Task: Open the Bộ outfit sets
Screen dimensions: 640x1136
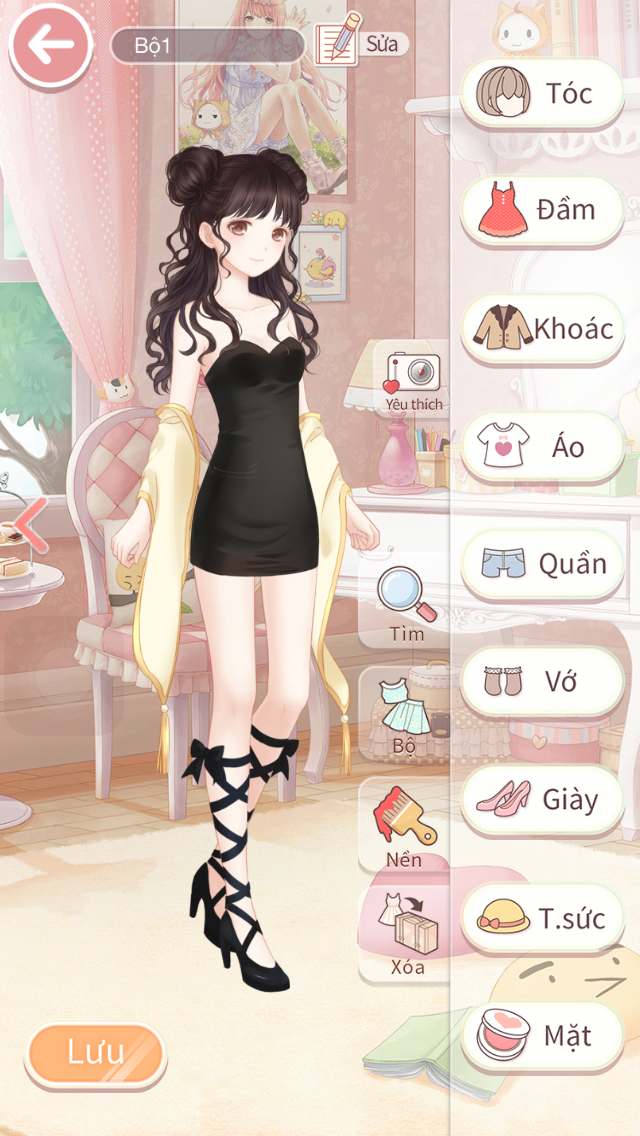Action: pos(404,713)
